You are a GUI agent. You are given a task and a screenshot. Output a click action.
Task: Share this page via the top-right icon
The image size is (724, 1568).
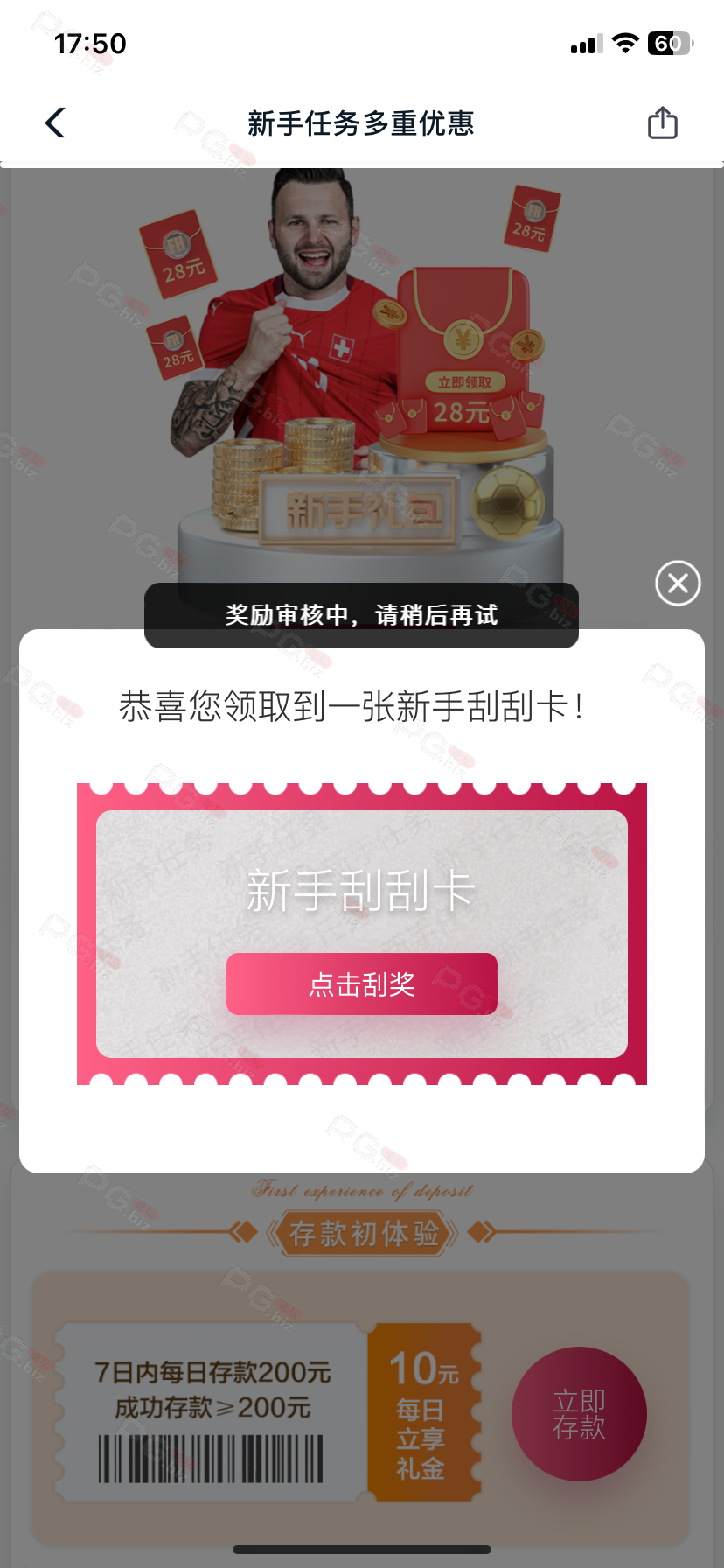pos(662,122)
